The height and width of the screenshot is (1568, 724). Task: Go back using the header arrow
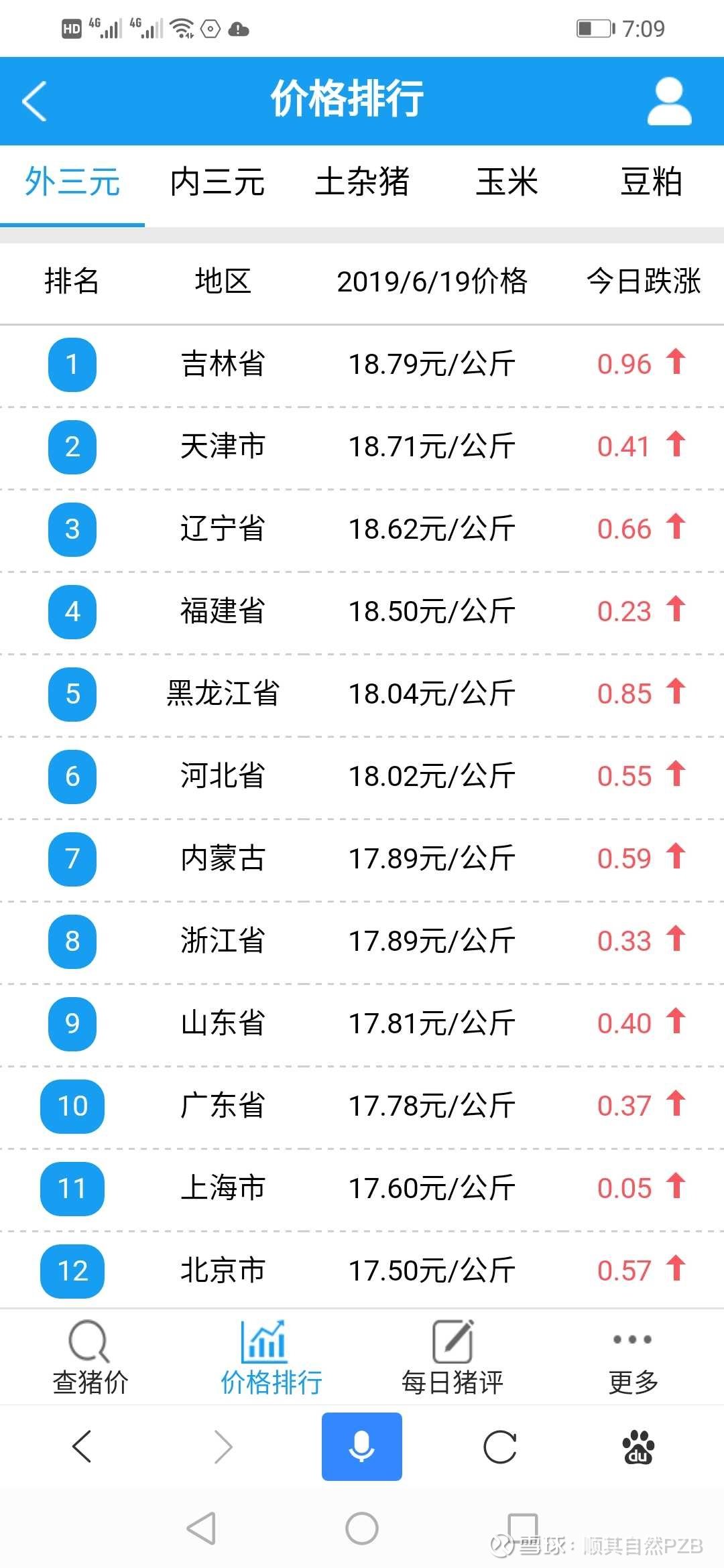(x=35, y=101)
